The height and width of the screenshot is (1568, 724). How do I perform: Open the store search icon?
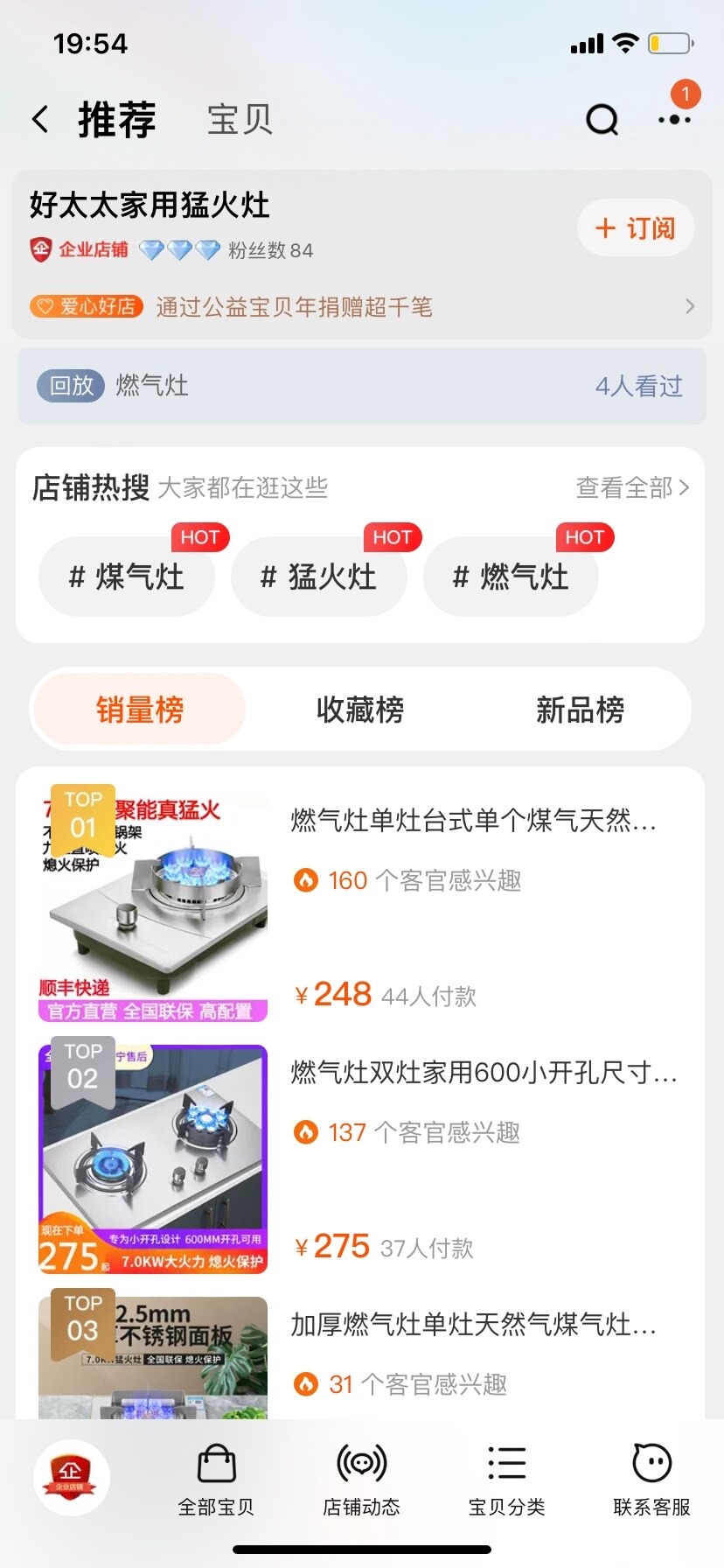click(602, 119)
